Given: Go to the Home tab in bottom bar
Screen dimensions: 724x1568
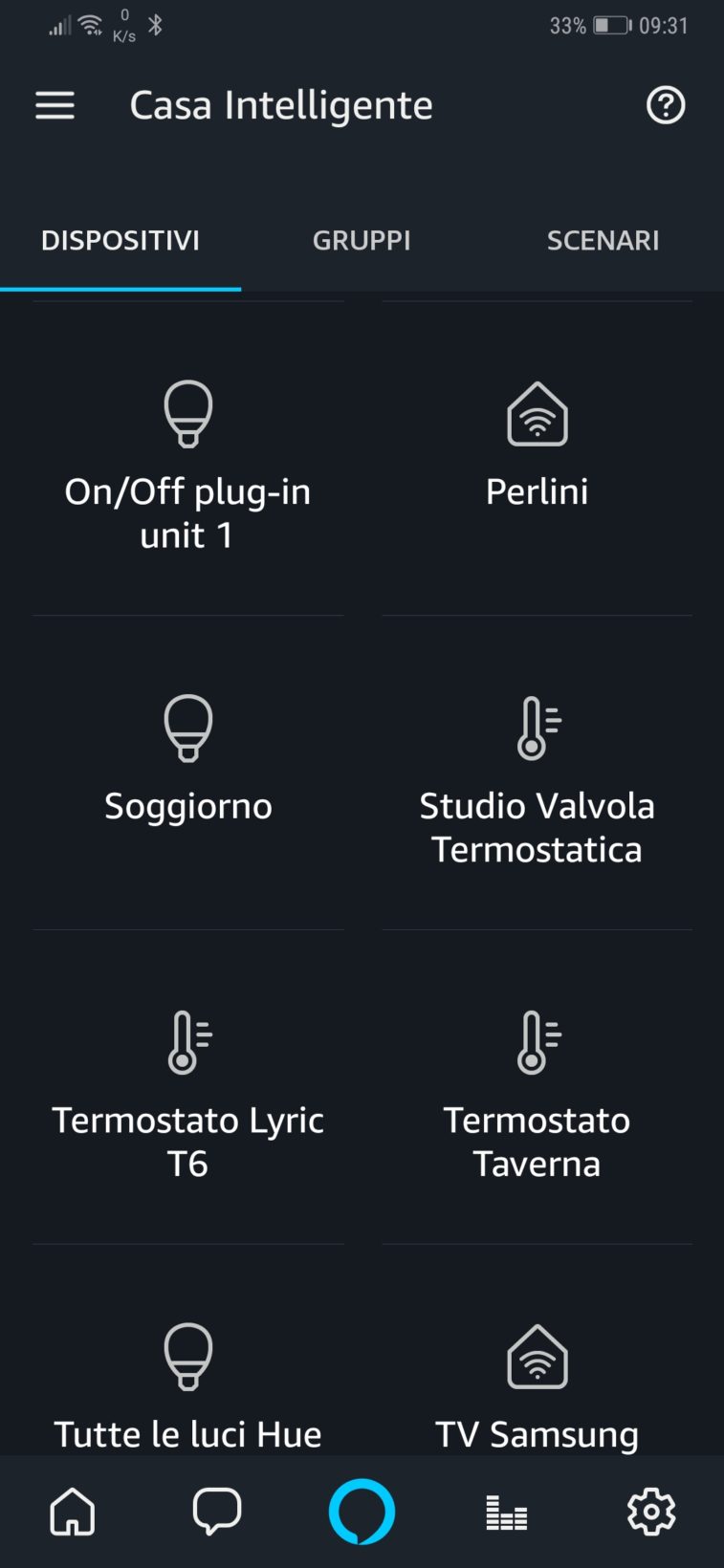Looking at the screenshot, I should [x=73, y=1512].
